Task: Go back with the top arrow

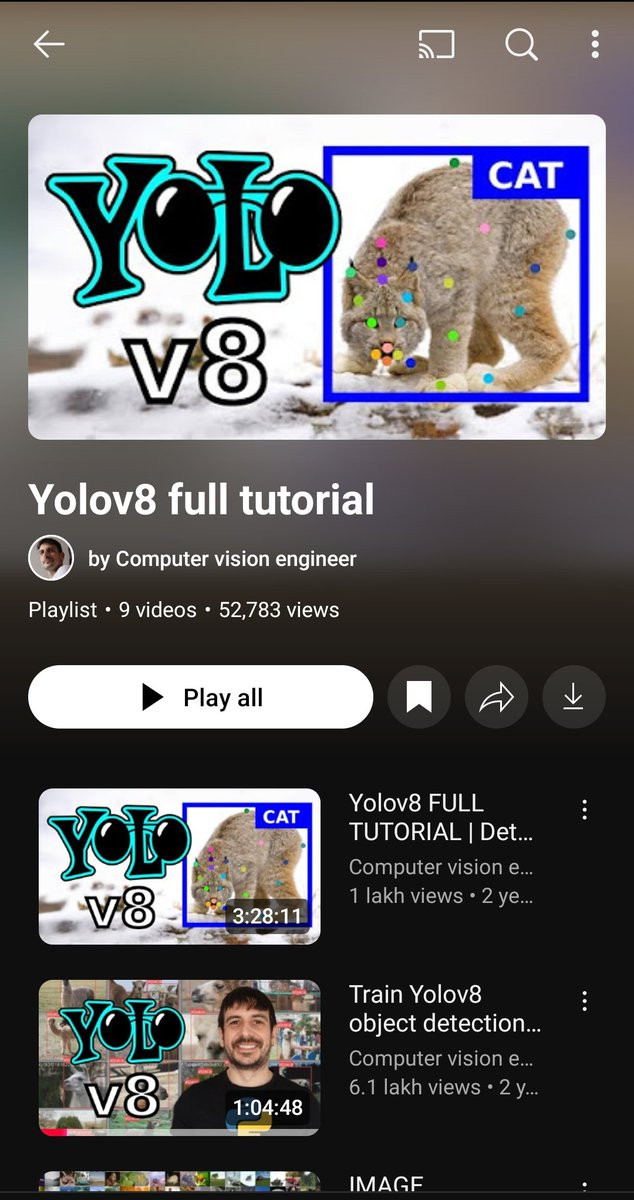Action: coord(48,44)
